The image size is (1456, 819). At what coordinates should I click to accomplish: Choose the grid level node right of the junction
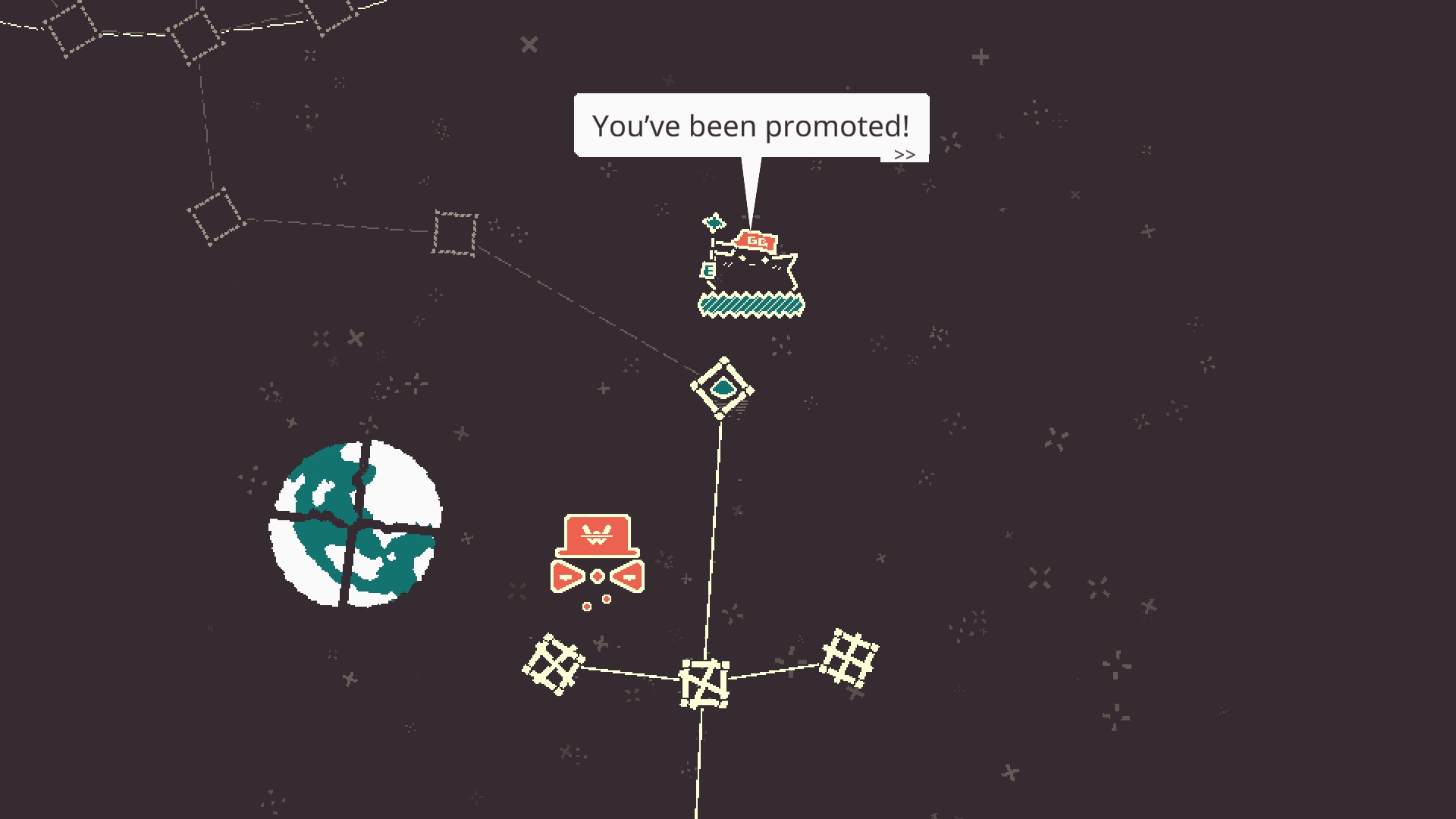point(849,657)
